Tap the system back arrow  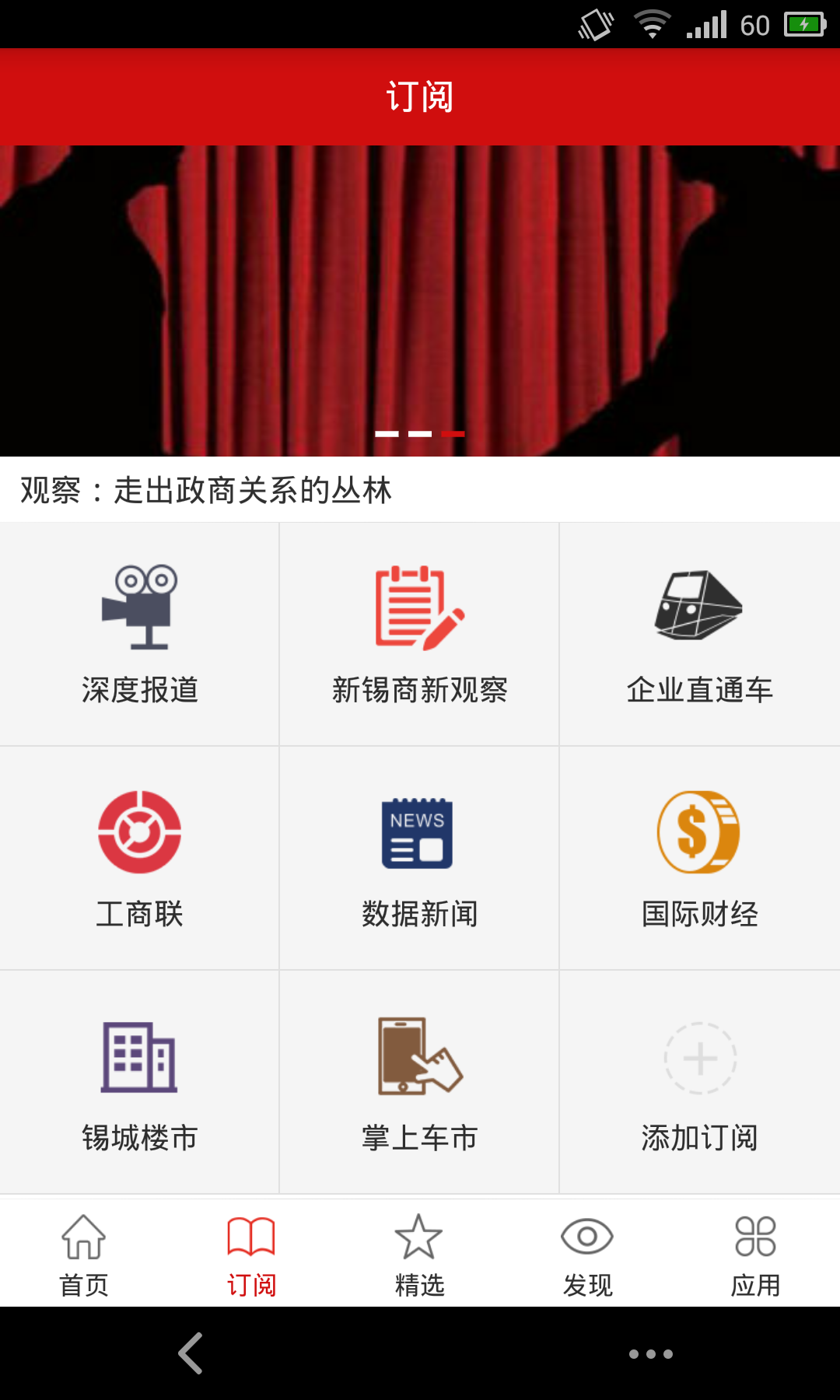(191, 1353)
